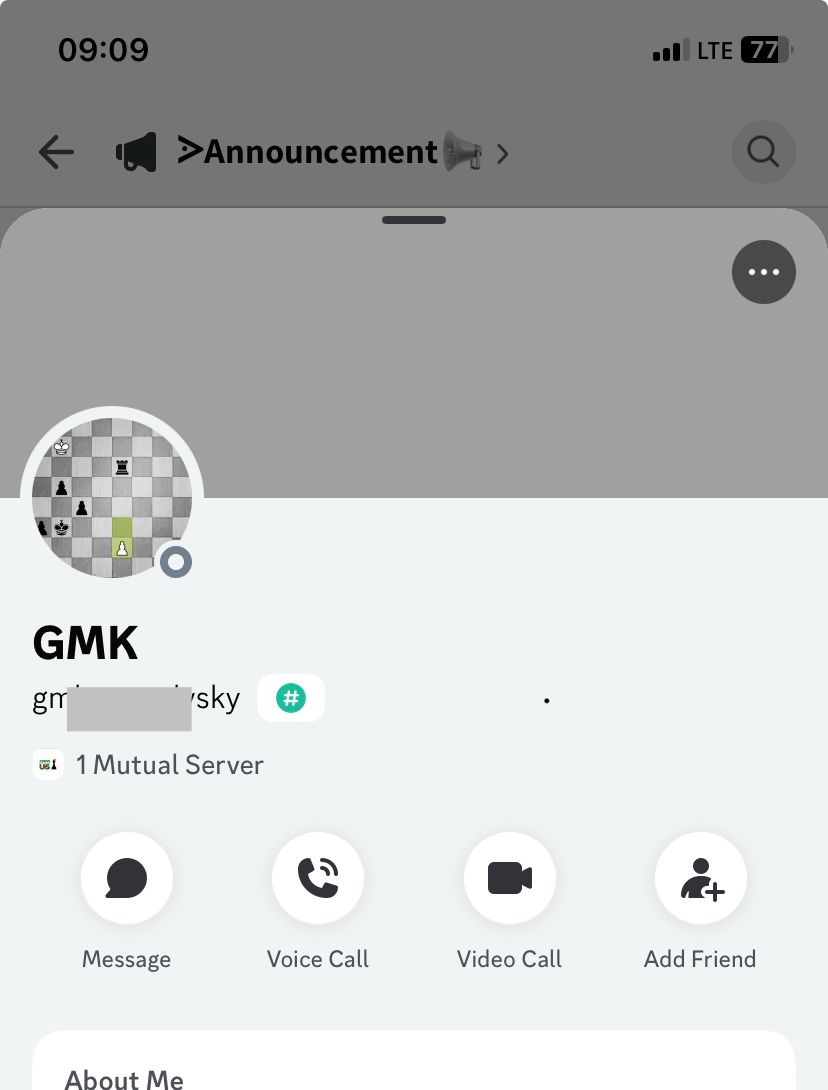828x1090 pixels.
Task: Tap the green hashtag badge next to username
Action: coord(291,698)
